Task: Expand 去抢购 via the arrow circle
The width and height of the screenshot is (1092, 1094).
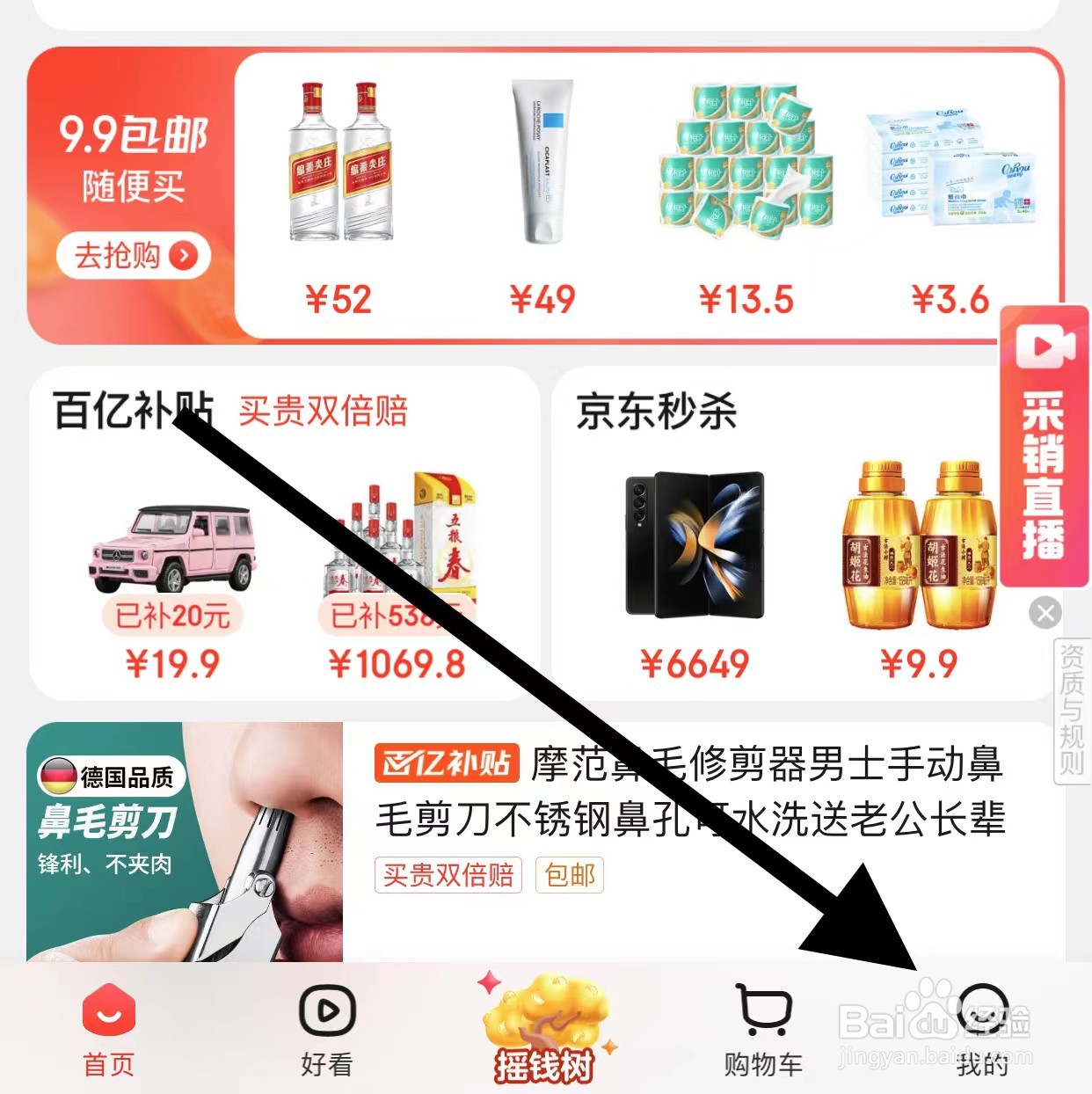Action: tap(185, 256)
